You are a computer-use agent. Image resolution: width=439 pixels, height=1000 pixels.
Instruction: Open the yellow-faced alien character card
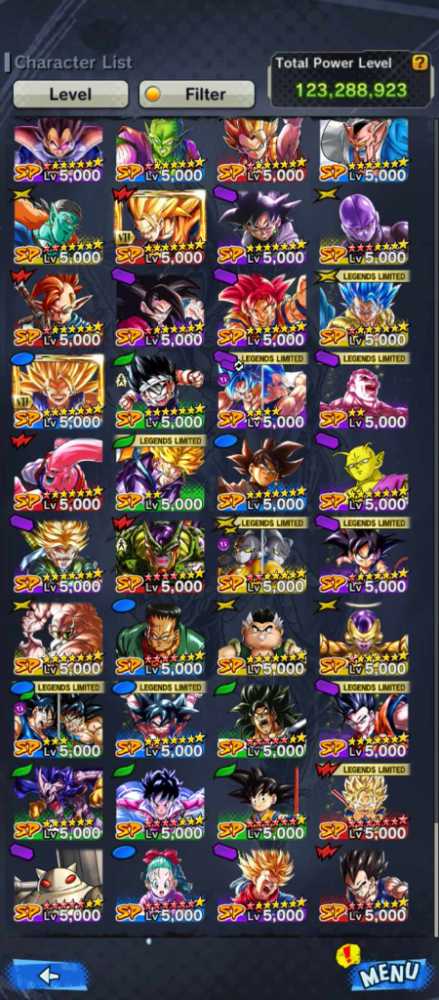click(x=364, y=474)
